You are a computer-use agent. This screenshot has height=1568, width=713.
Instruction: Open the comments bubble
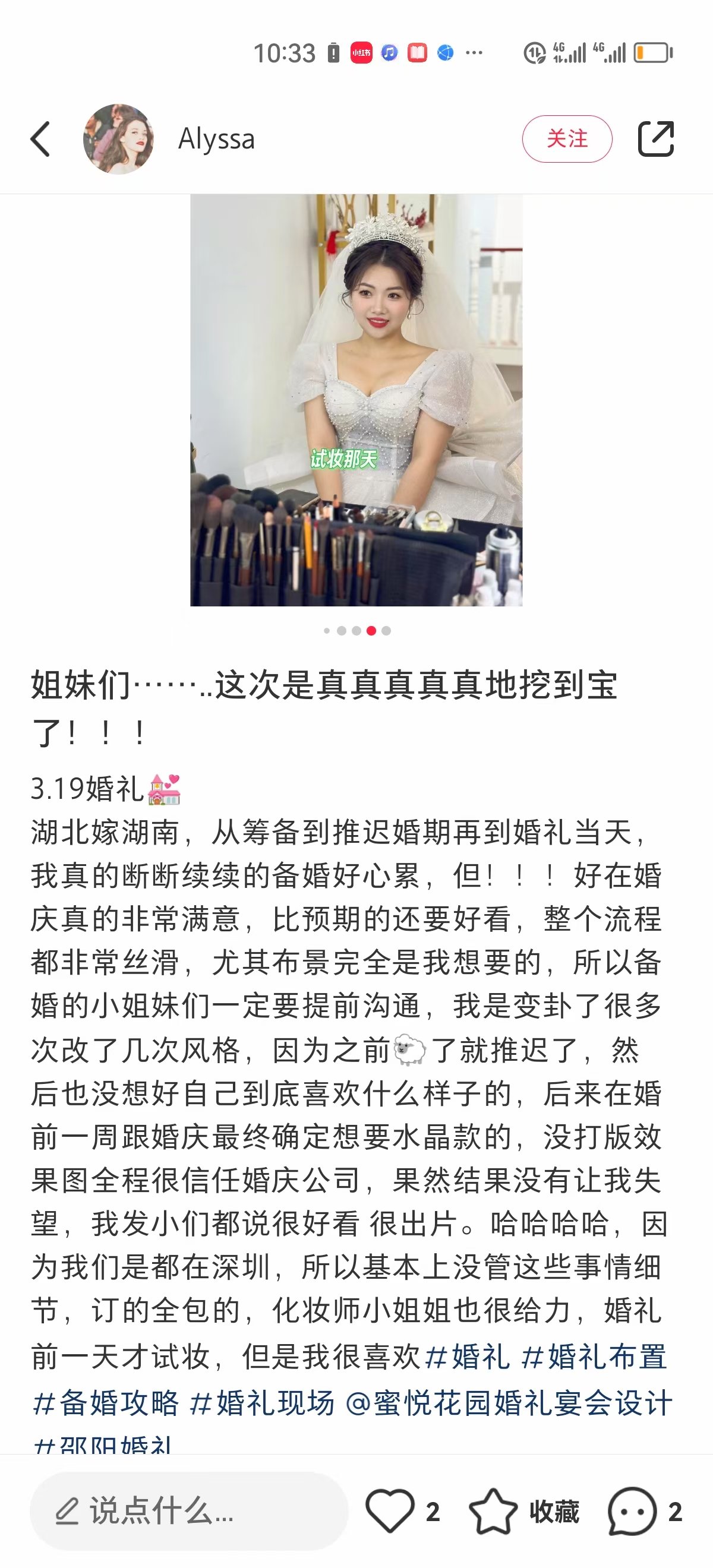click(633, 1512)
